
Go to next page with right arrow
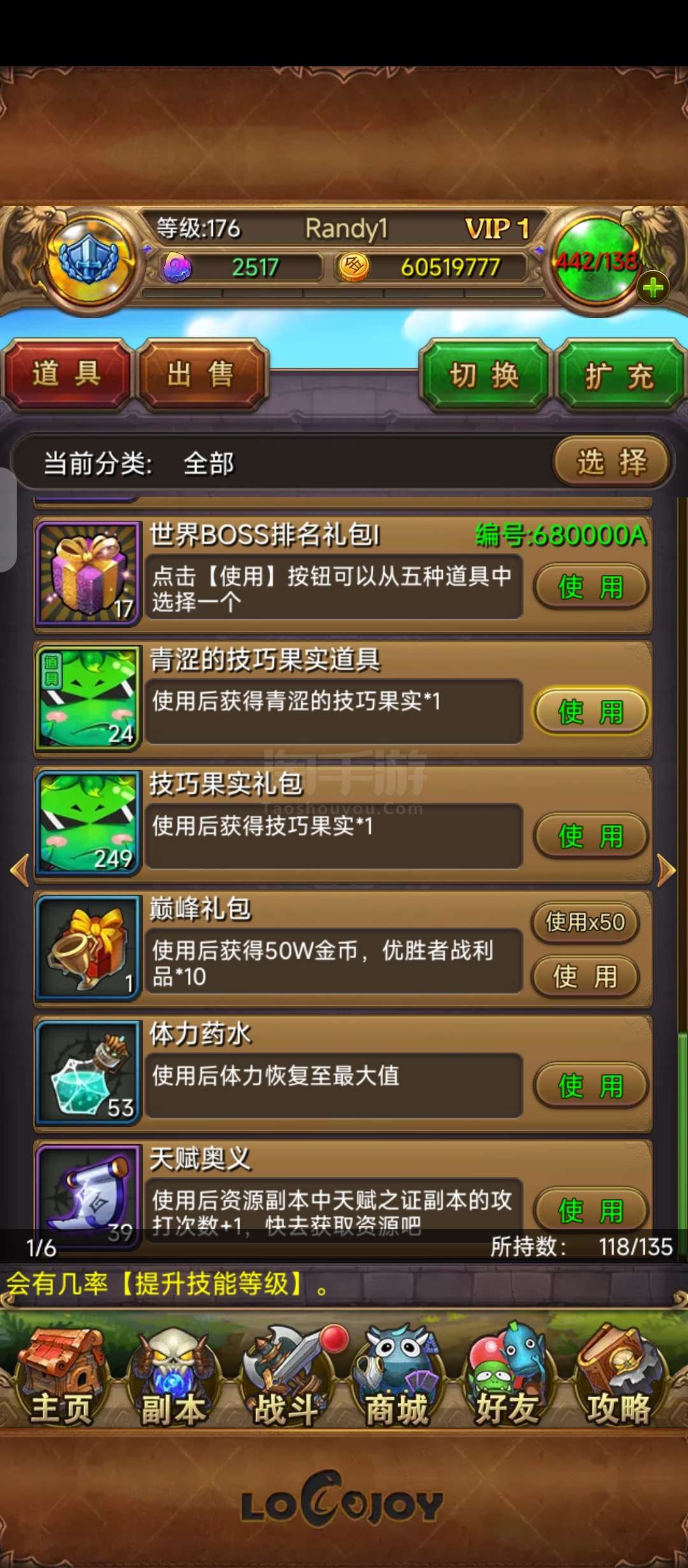click(x=666, y=871)
